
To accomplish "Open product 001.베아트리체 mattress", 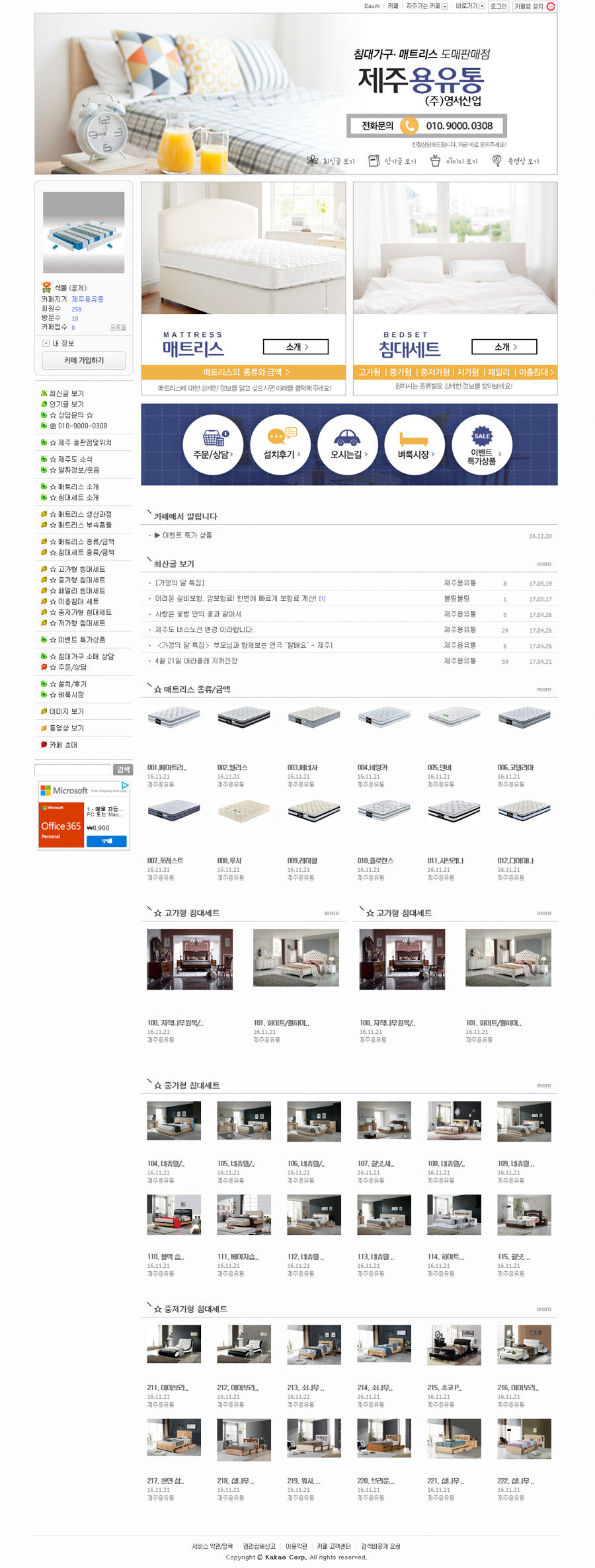I will pos(167,767).
